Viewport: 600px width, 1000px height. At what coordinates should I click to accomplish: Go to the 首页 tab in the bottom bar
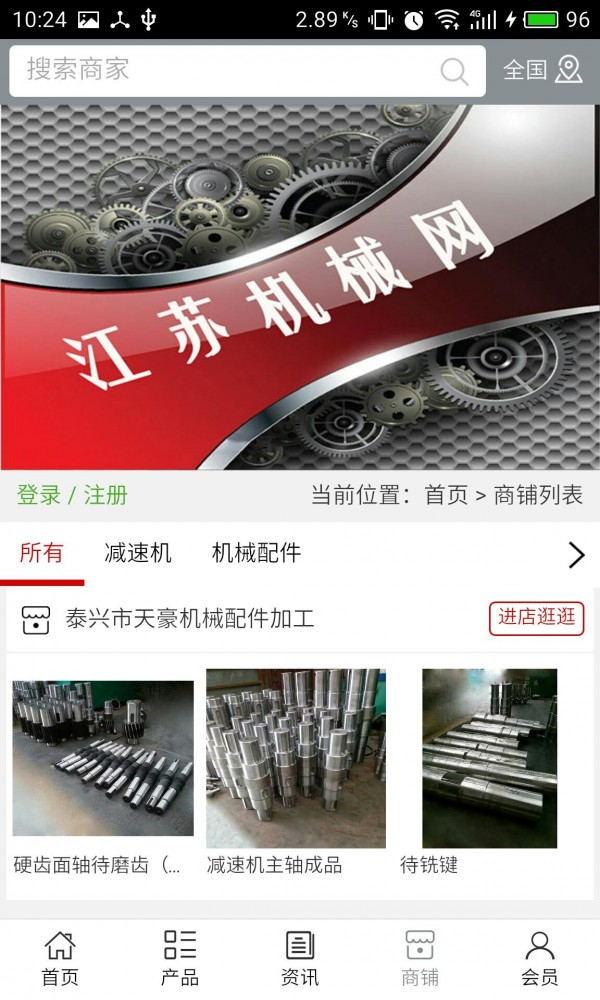tap(60, 959)
